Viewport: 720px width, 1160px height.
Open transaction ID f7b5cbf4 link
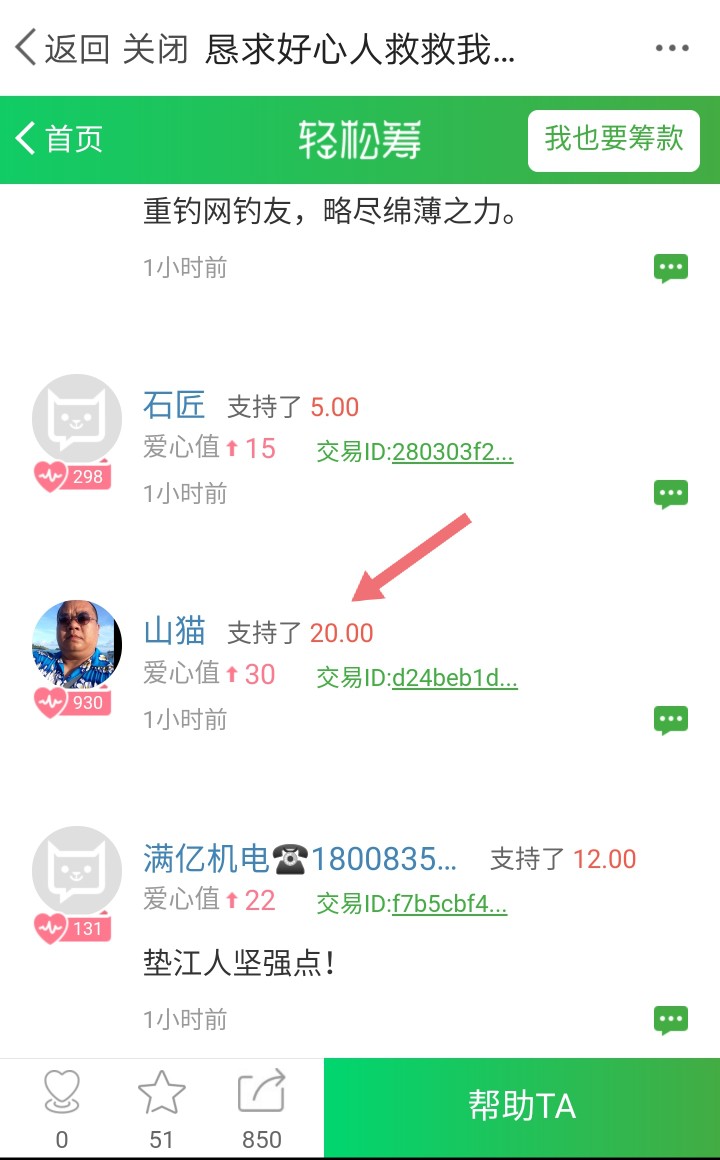pos(449,904)
